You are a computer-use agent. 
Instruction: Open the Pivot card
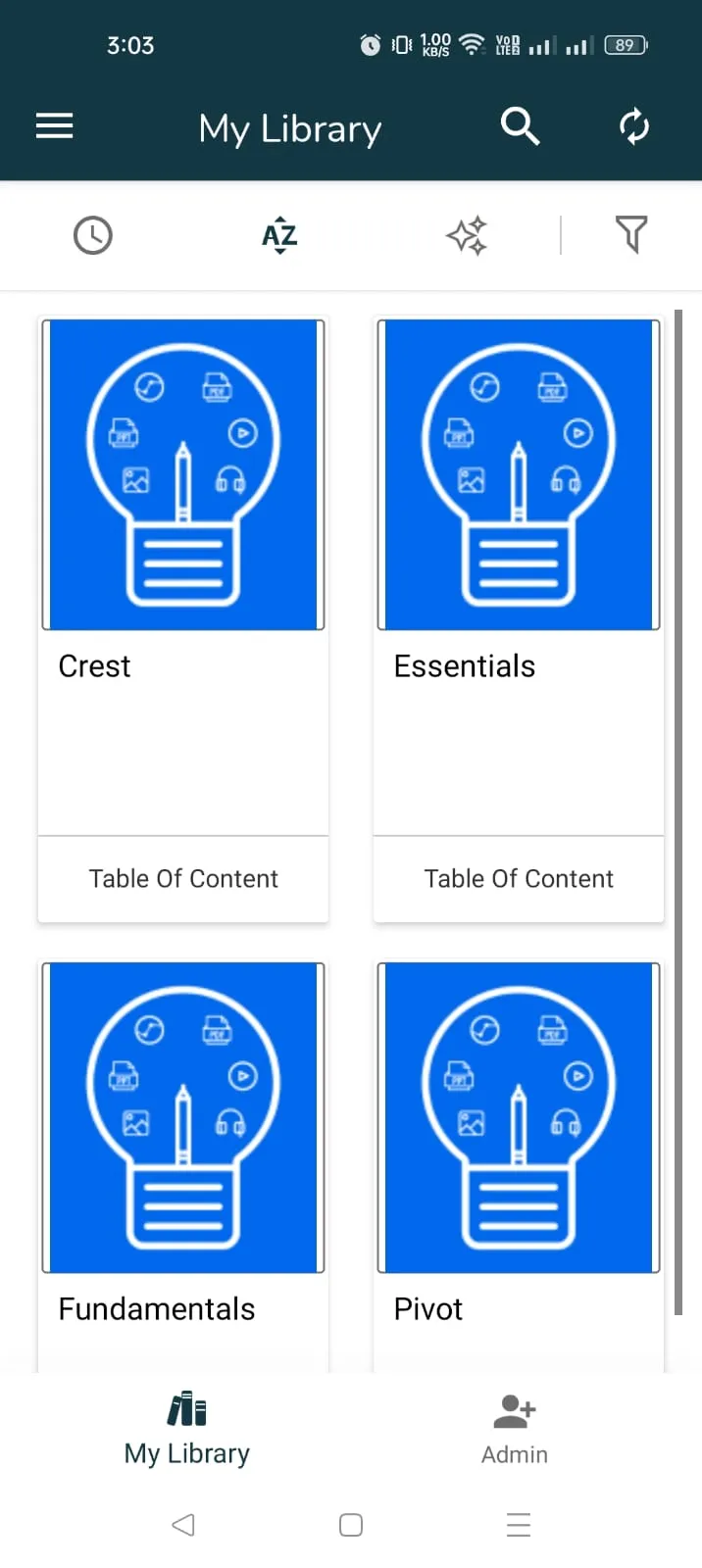pos(519,1118)
